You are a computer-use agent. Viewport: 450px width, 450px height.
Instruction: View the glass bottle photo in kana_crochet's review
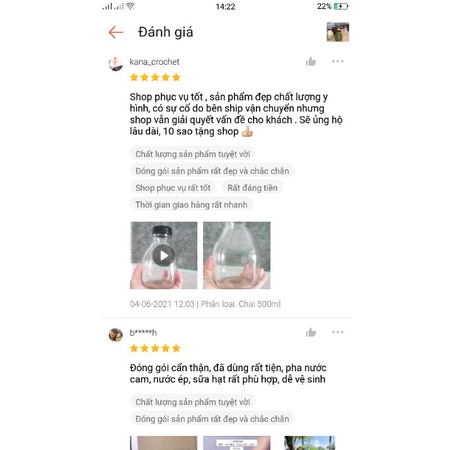(x=237, y=255)
